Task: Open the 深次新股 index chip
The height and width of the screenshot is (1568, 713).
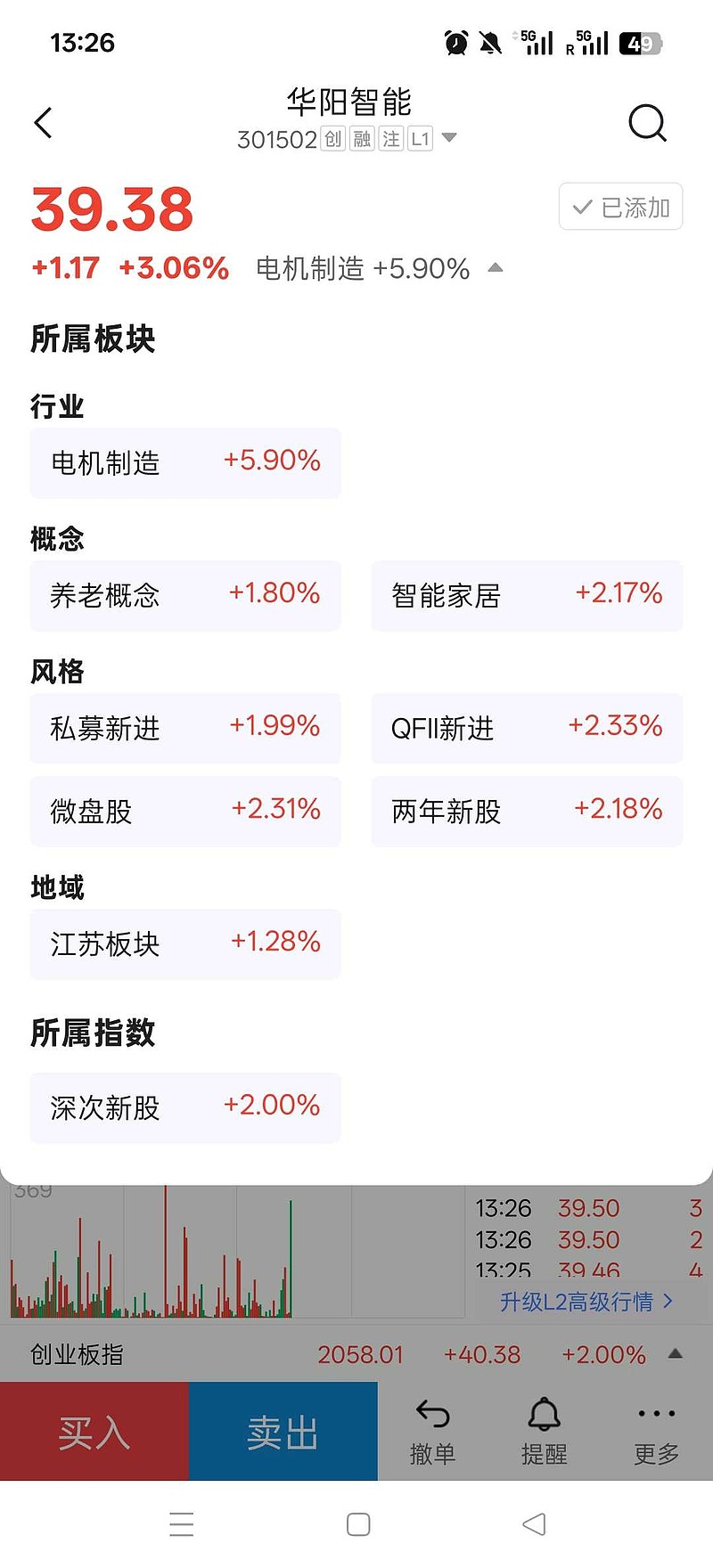Action: click(185, 1107)
